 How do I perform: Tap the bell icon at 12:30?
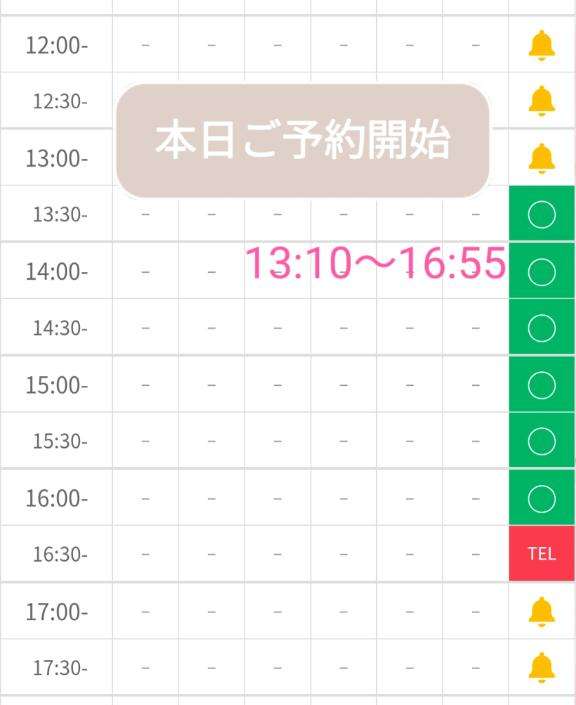point(542,101)
